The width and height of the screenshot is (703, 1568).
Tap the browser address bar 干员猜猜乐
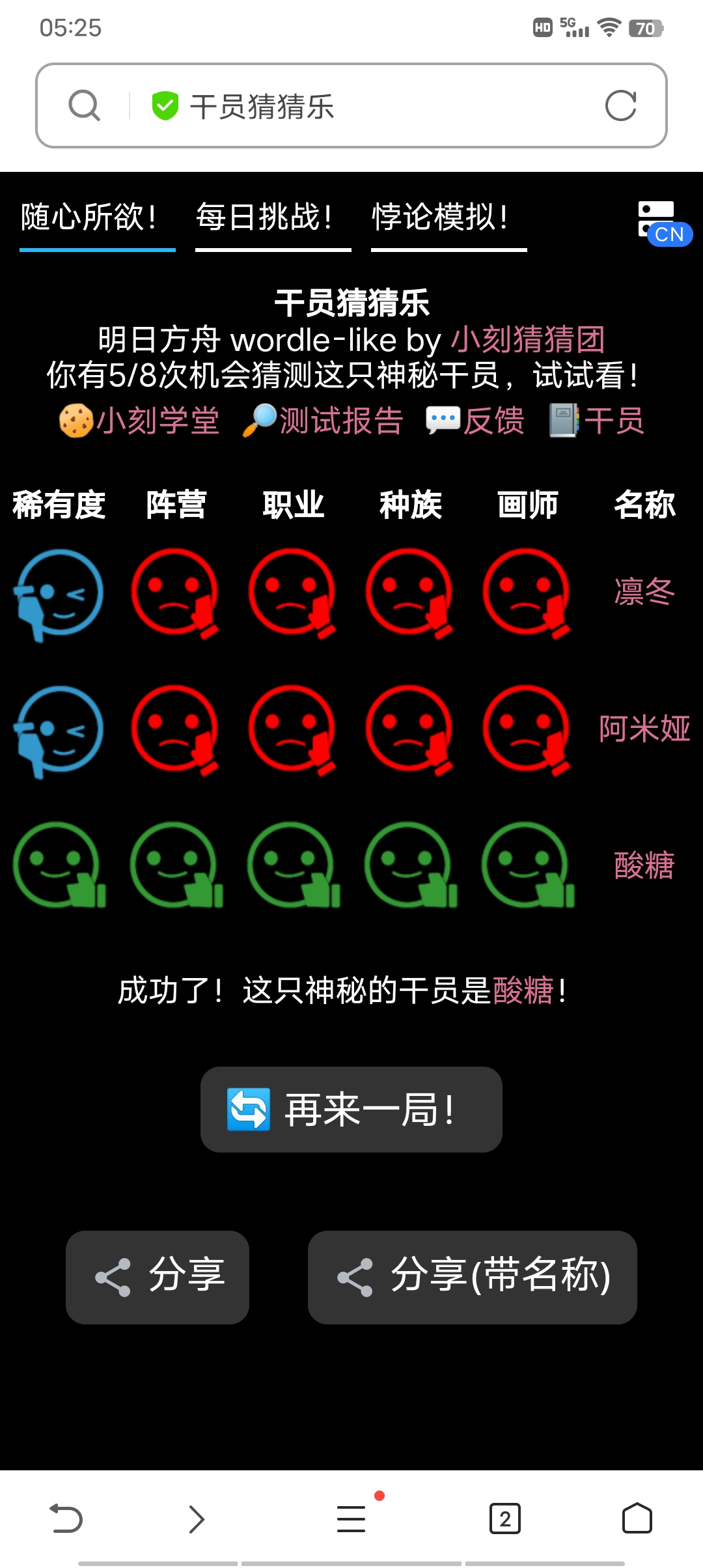tap(351, 106)
